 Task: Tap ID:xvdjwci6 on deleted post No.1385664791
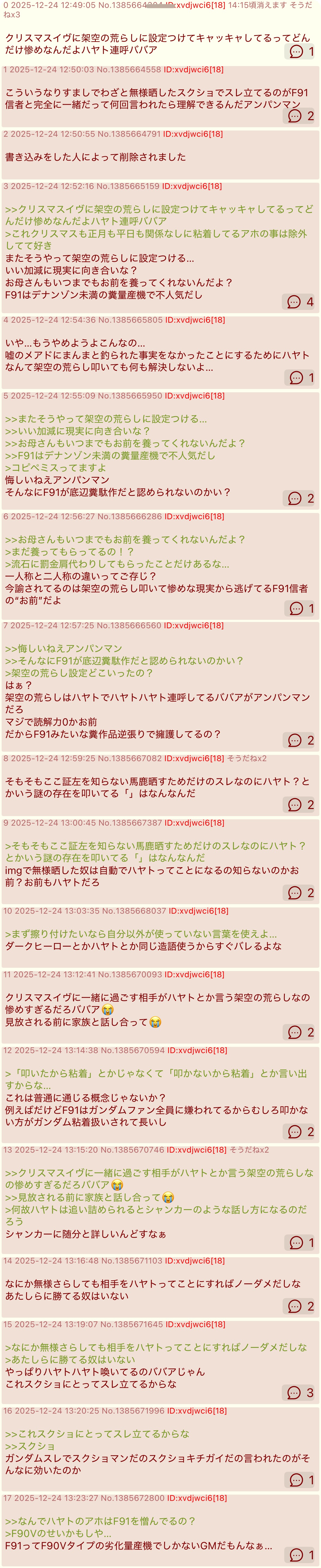pos(192,134)
